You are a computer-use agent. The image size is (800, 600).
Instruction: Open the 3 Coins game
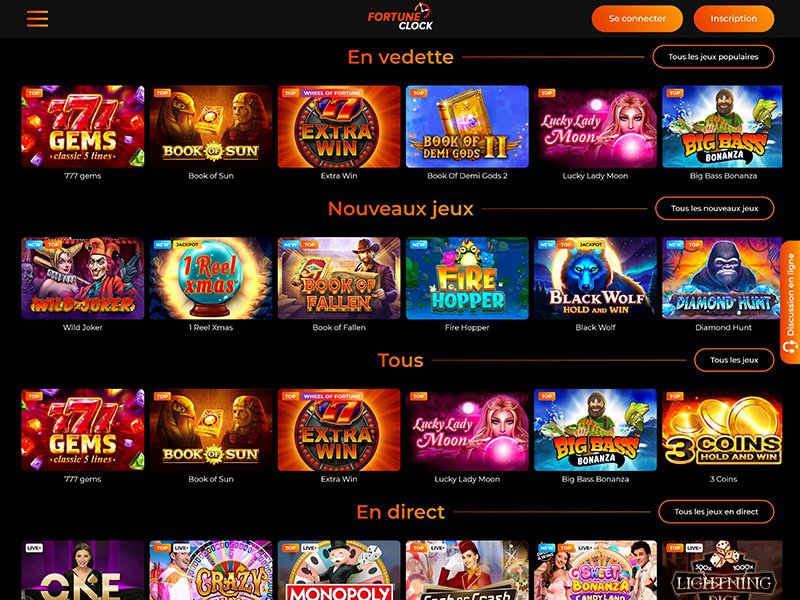click(x=723, y=430)
